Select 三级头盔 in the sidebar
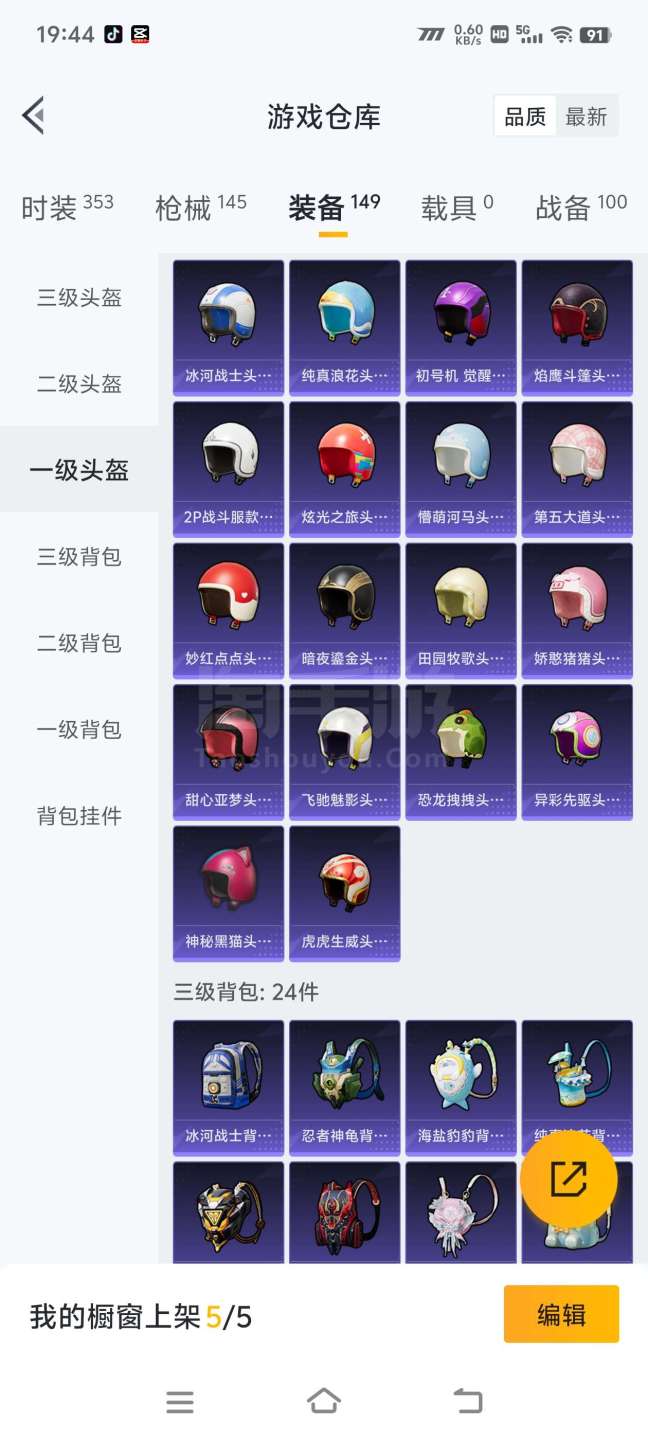Screen dimensions: 648x1440 click(79, 298)
